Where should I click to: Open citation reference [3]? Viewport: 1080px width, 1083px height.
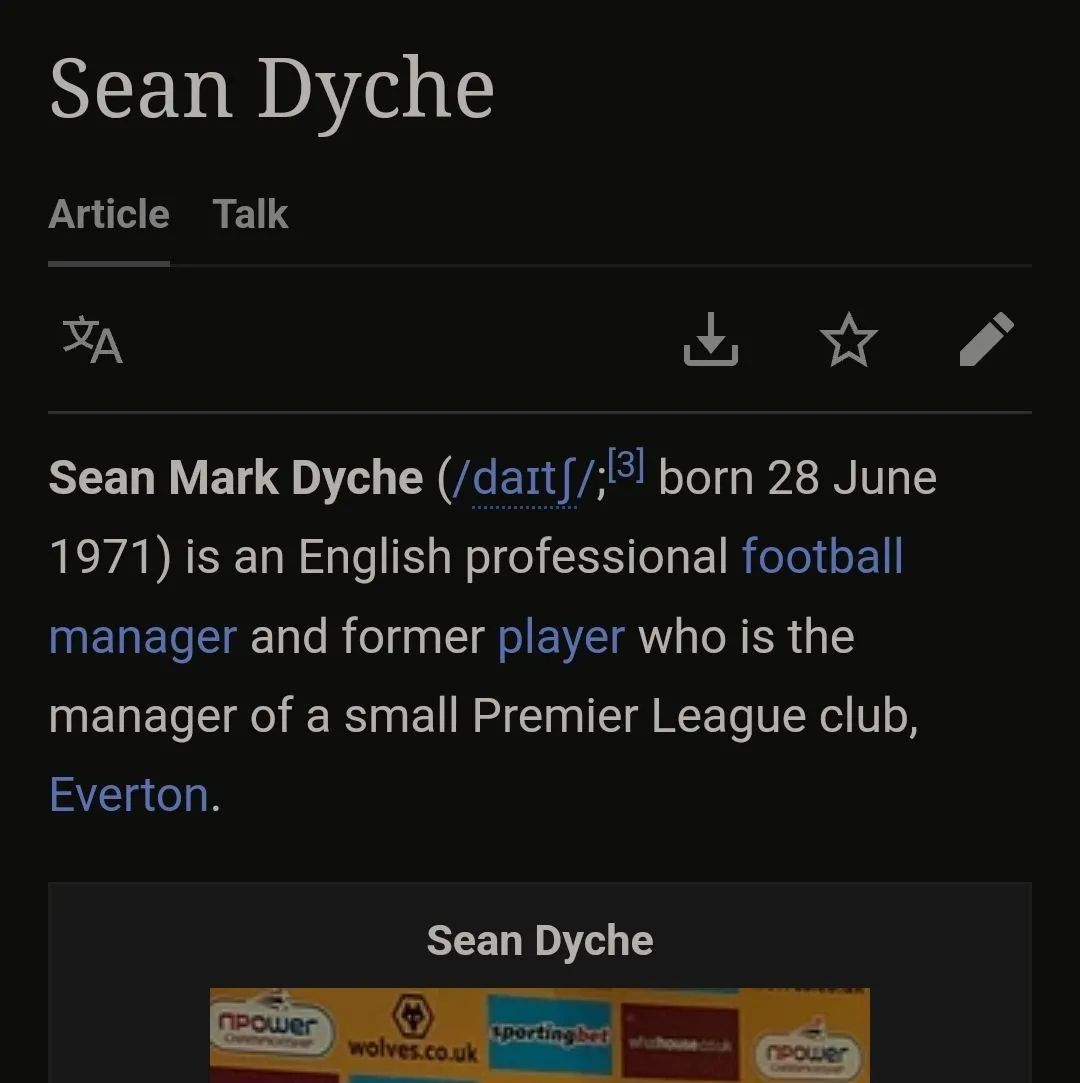point(626,466)
